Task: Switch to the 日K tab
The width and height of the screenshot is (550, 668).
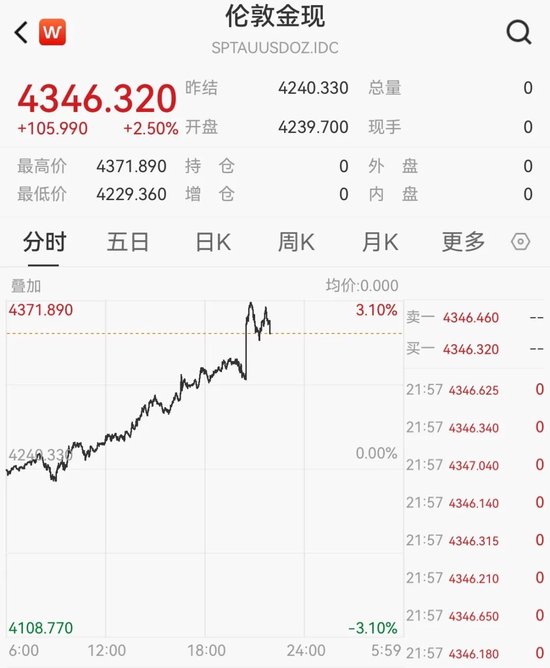Action: (x=213, y=242)
